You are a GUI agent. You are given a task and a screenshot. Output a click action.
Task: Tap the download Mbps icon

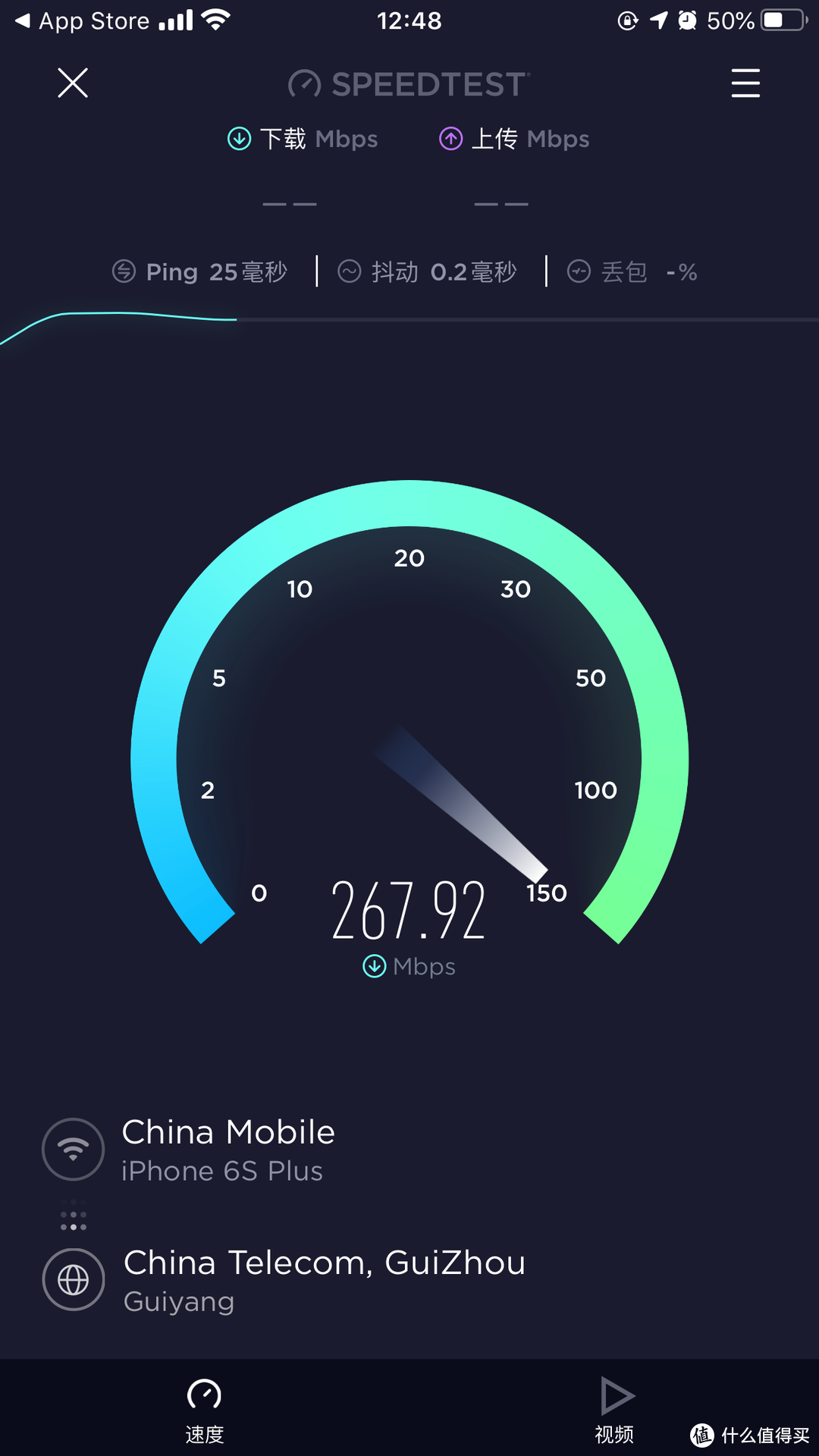click(x=238, y=139)
